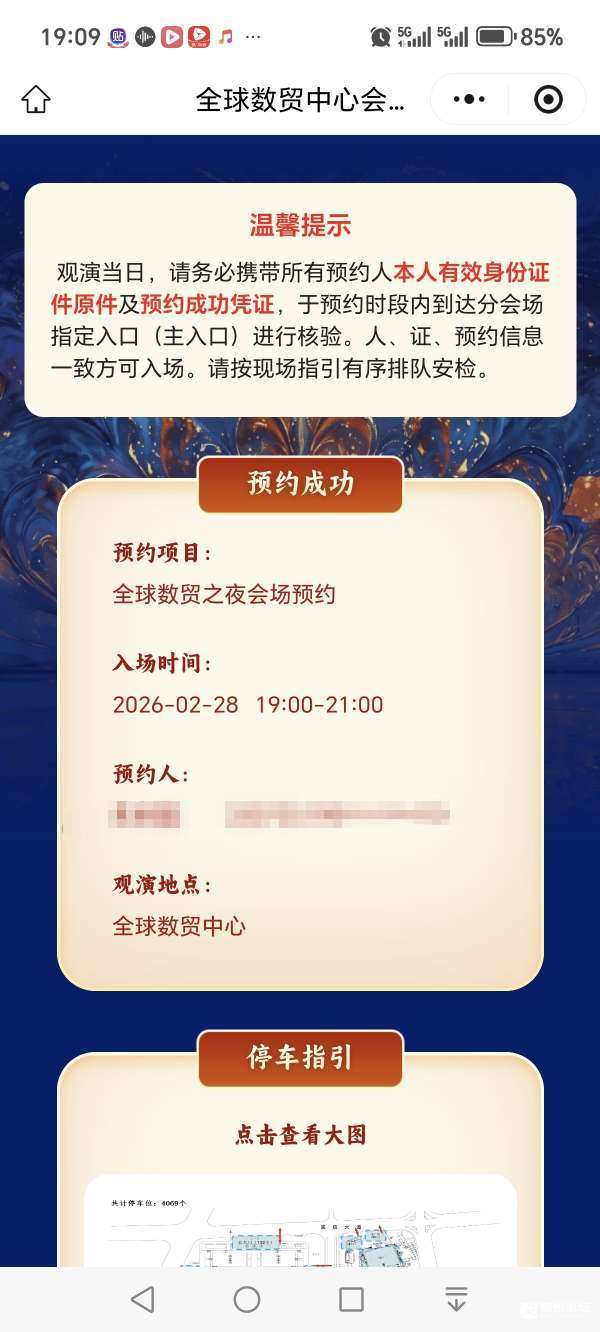Image resolution: width=600 pixels, height=1332 pixels.
Task: Go to the phone home screen
Action: pos(247,1299)
